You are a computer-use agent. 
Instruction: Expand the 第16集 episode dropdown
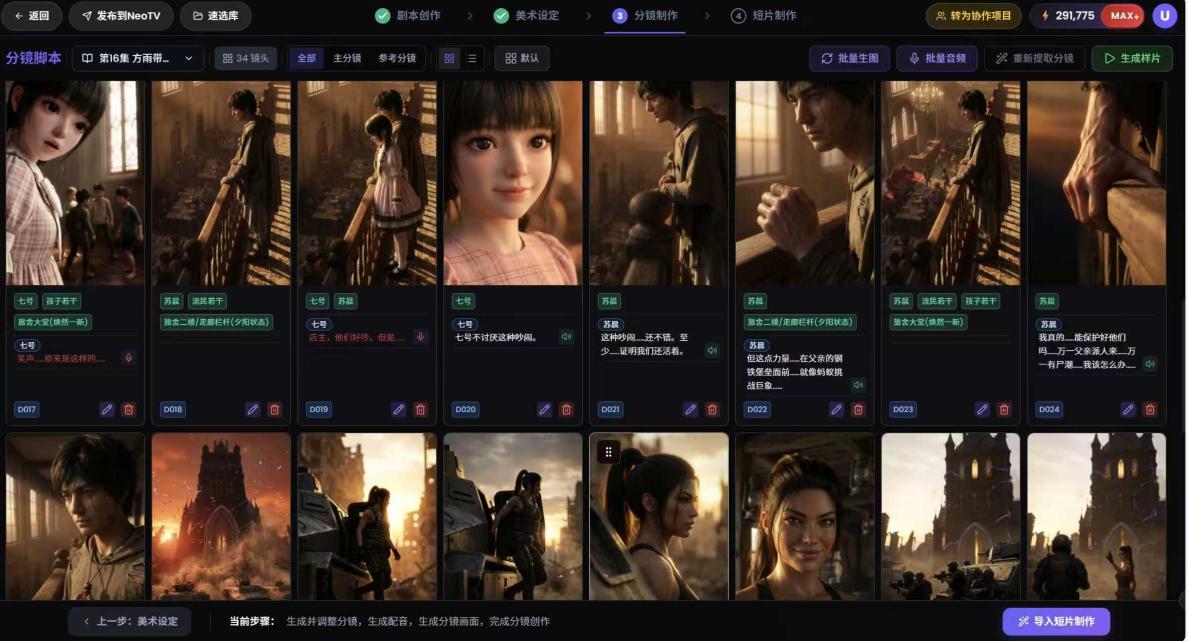point(138,58)
